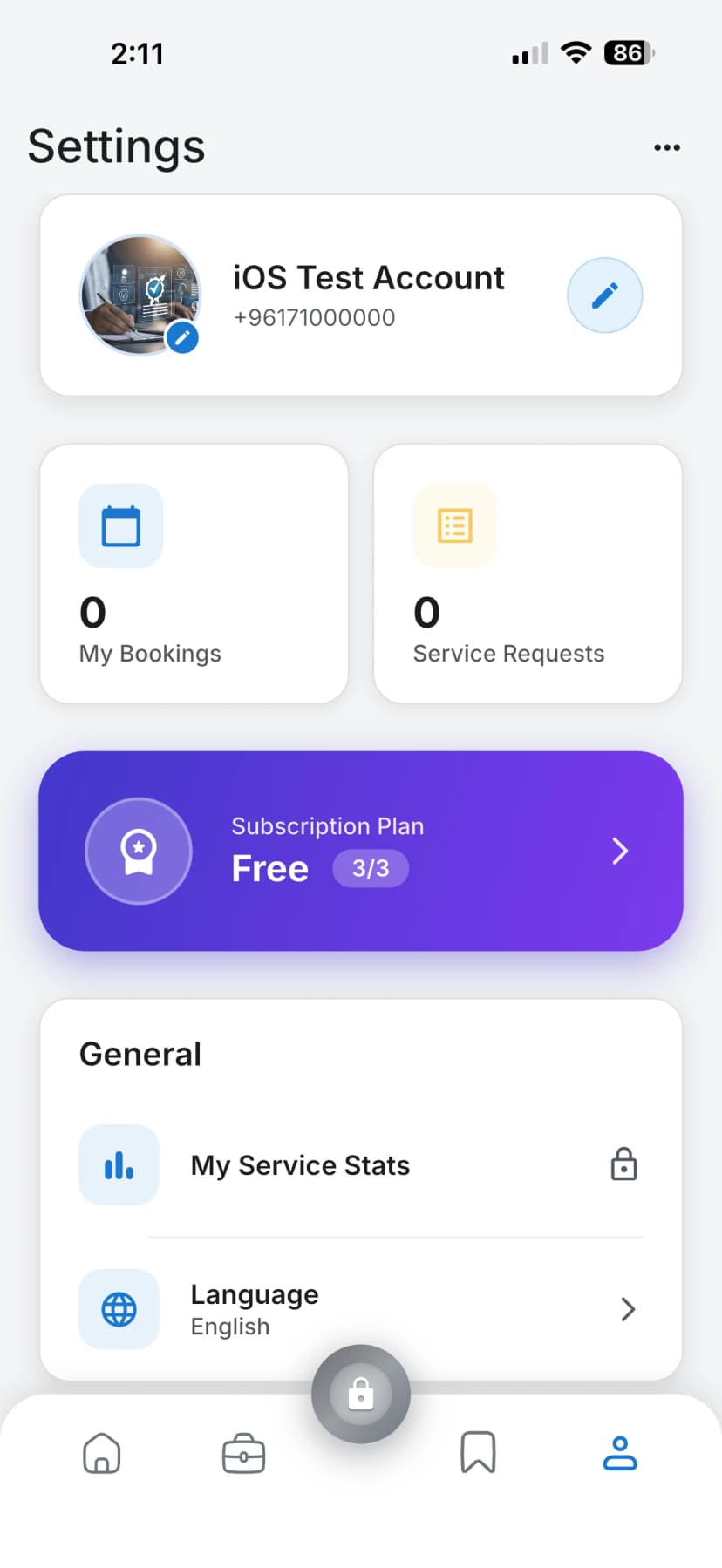Image resolution: width=722 pixels, height=1568 pixels.
Task: Select the profile person icon in bottom bar
Action: 620,1453
